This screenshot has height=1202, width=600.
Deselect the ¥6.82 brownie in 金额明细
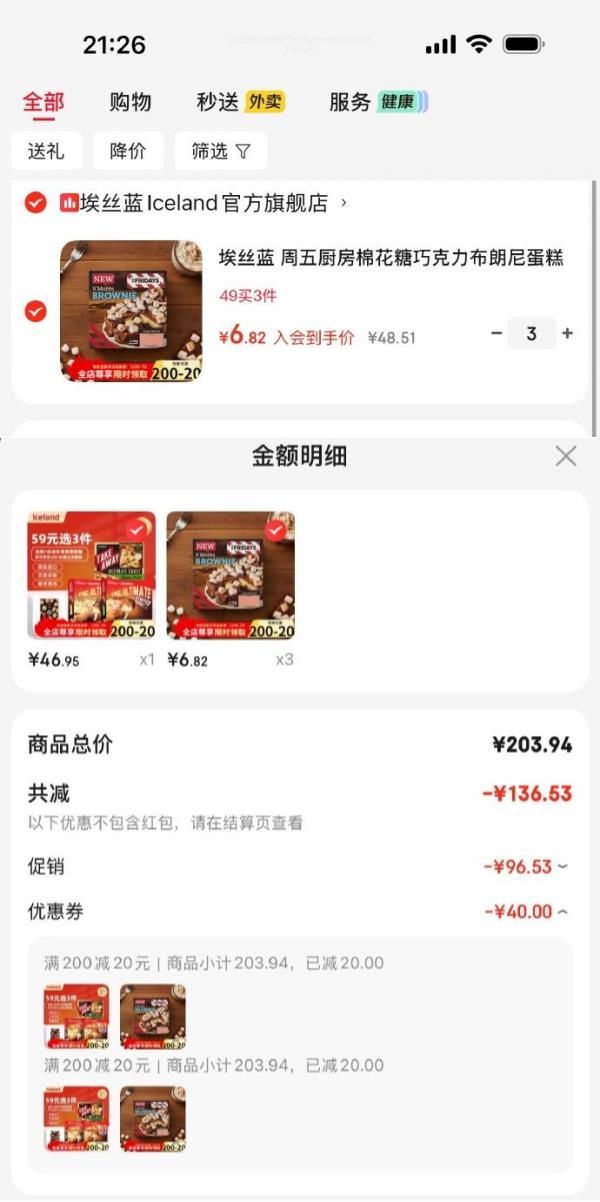pos(276,529)
